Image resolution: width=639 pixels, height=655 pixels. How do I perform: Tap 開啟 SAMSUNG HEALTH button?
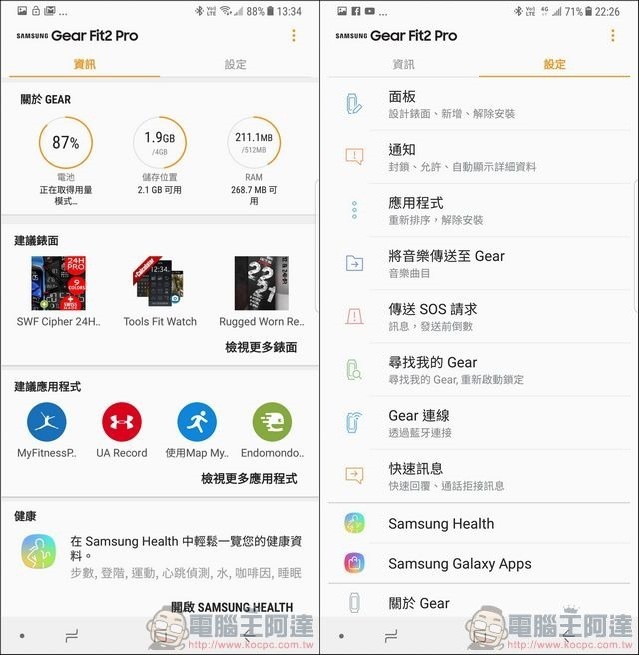point(232,607)
